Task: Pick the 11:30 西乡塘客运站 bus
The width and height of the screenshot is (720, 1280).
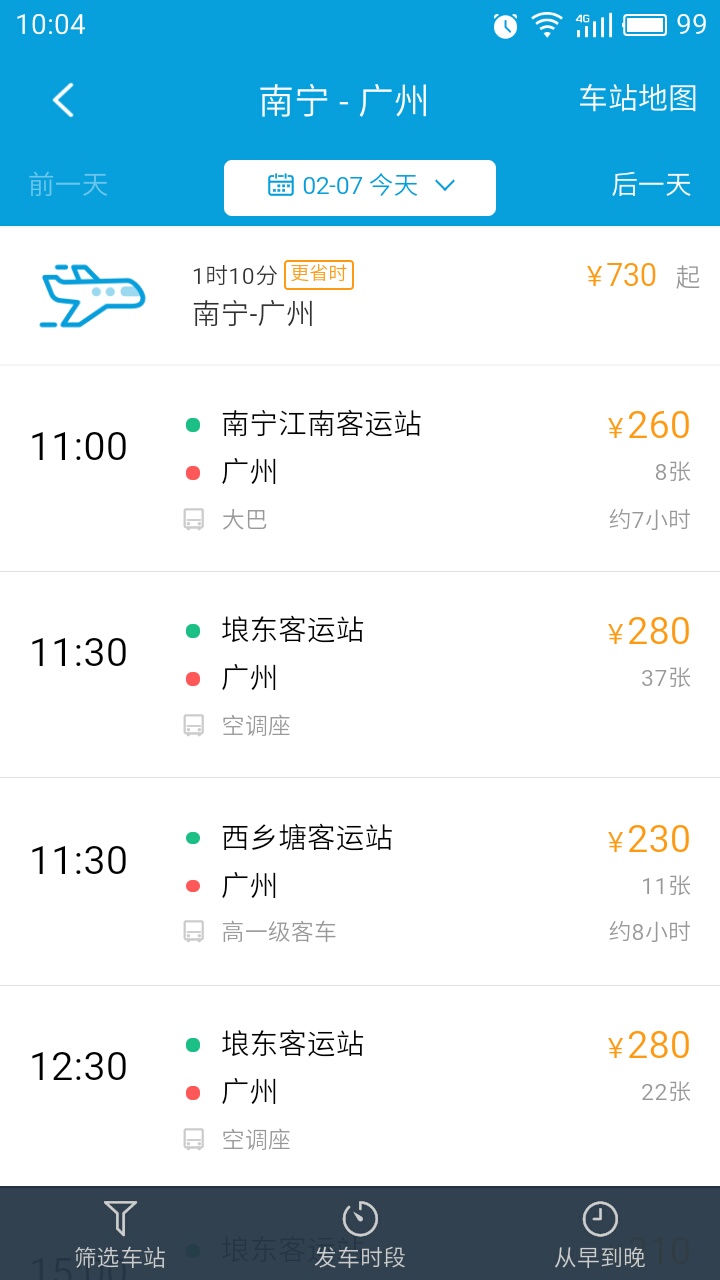Action: coord(360,882)
